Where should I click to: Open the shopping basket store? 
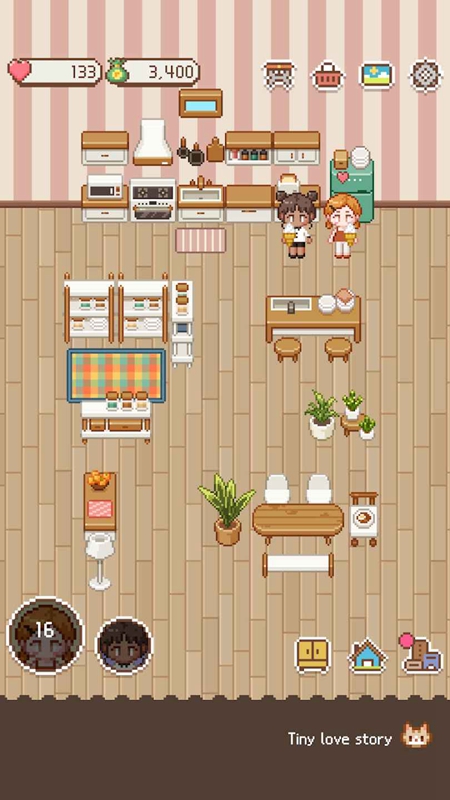tap(328, 76)
